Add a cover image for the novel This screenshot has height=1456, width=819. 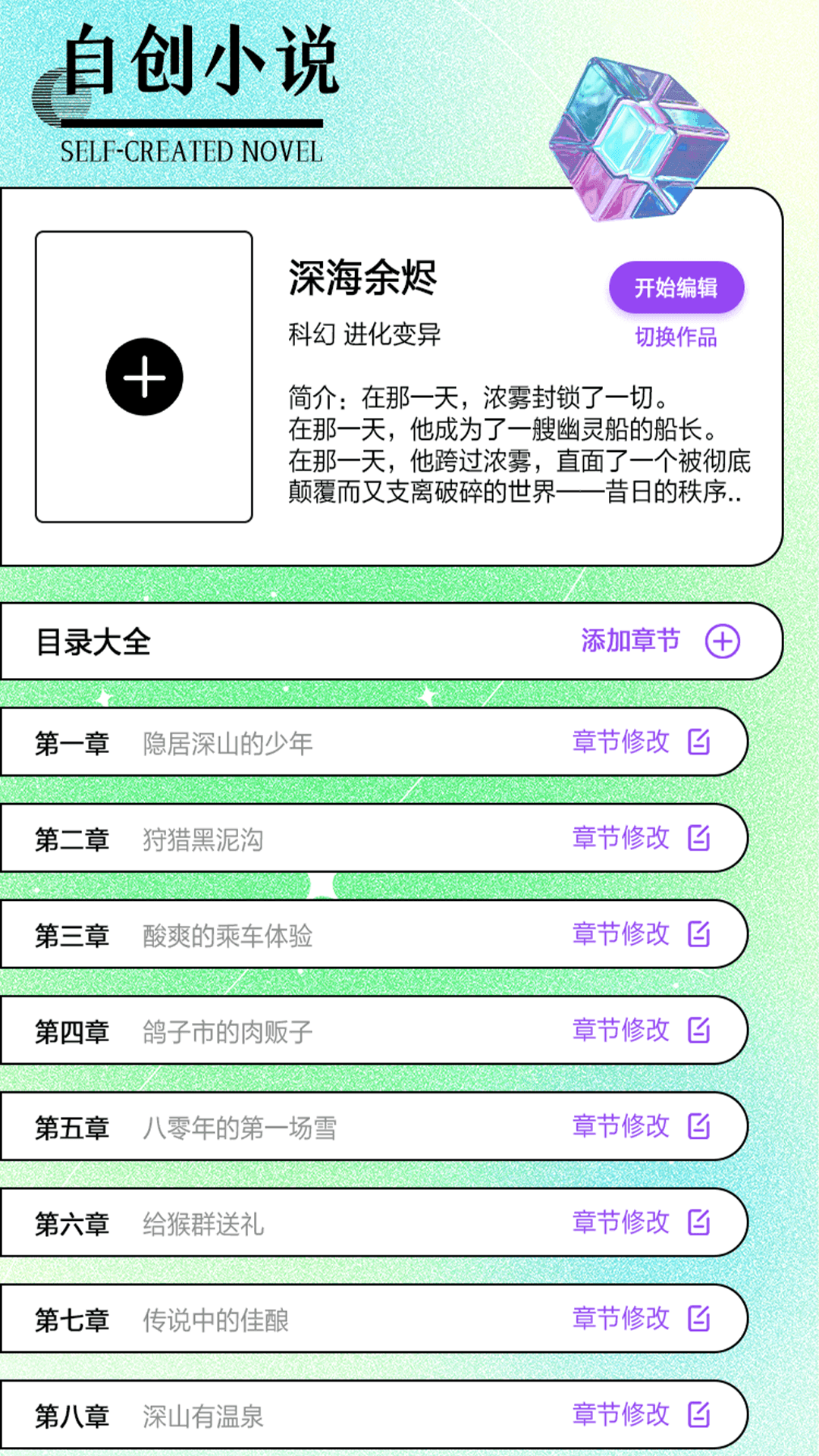pyautogui.click(x=144, y=377)
